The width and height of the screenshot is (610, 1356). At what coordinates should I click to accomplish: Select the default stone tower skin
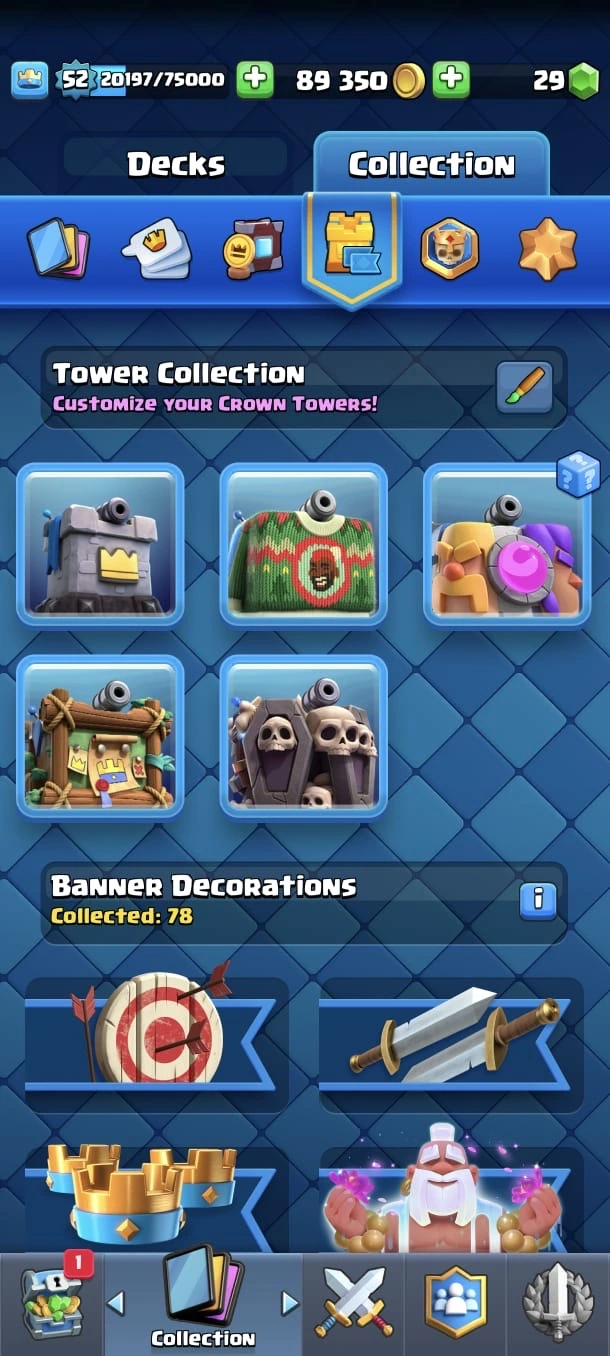(x=100, y=545)
